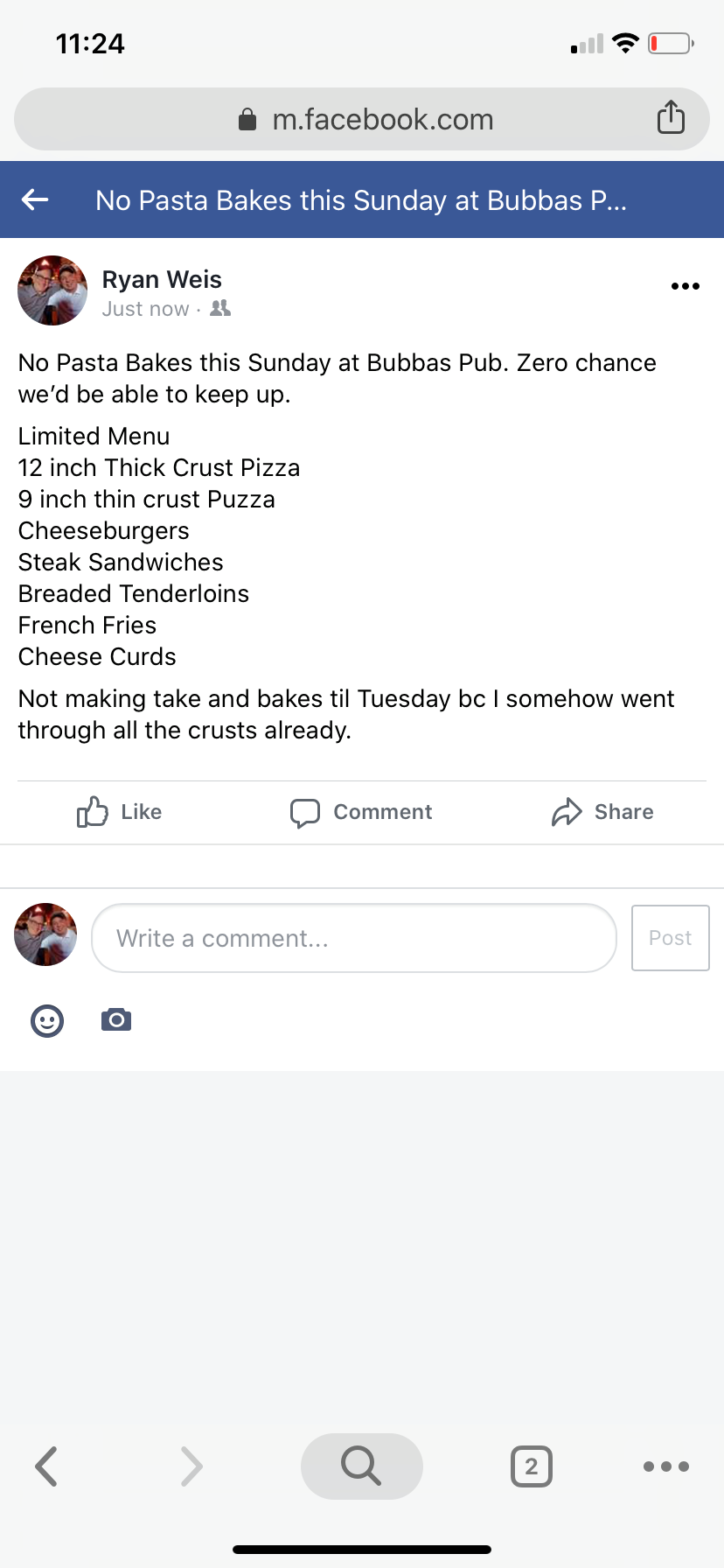Attach a photo with the camera icon
Viewport: 724px width, 1568px height.
[116, 1020]
